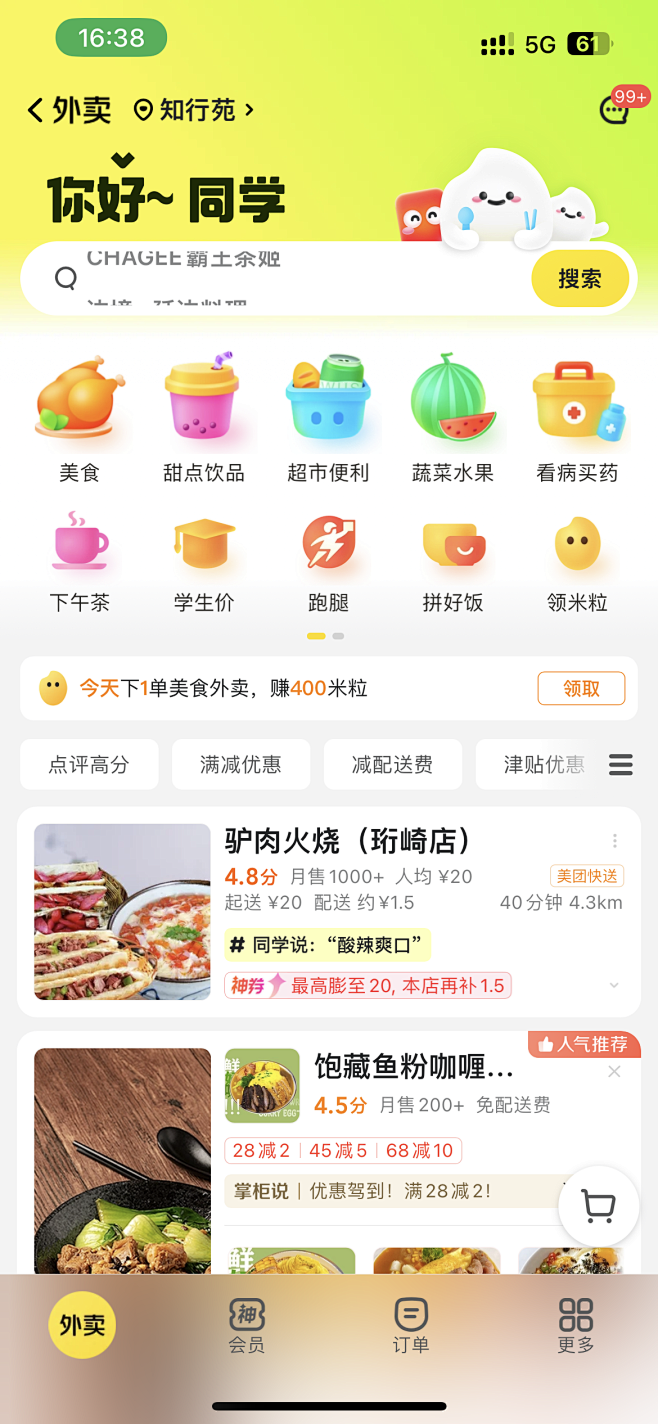Open the full filter list menu
The image size is (658, 1424).
pos(621,765)
